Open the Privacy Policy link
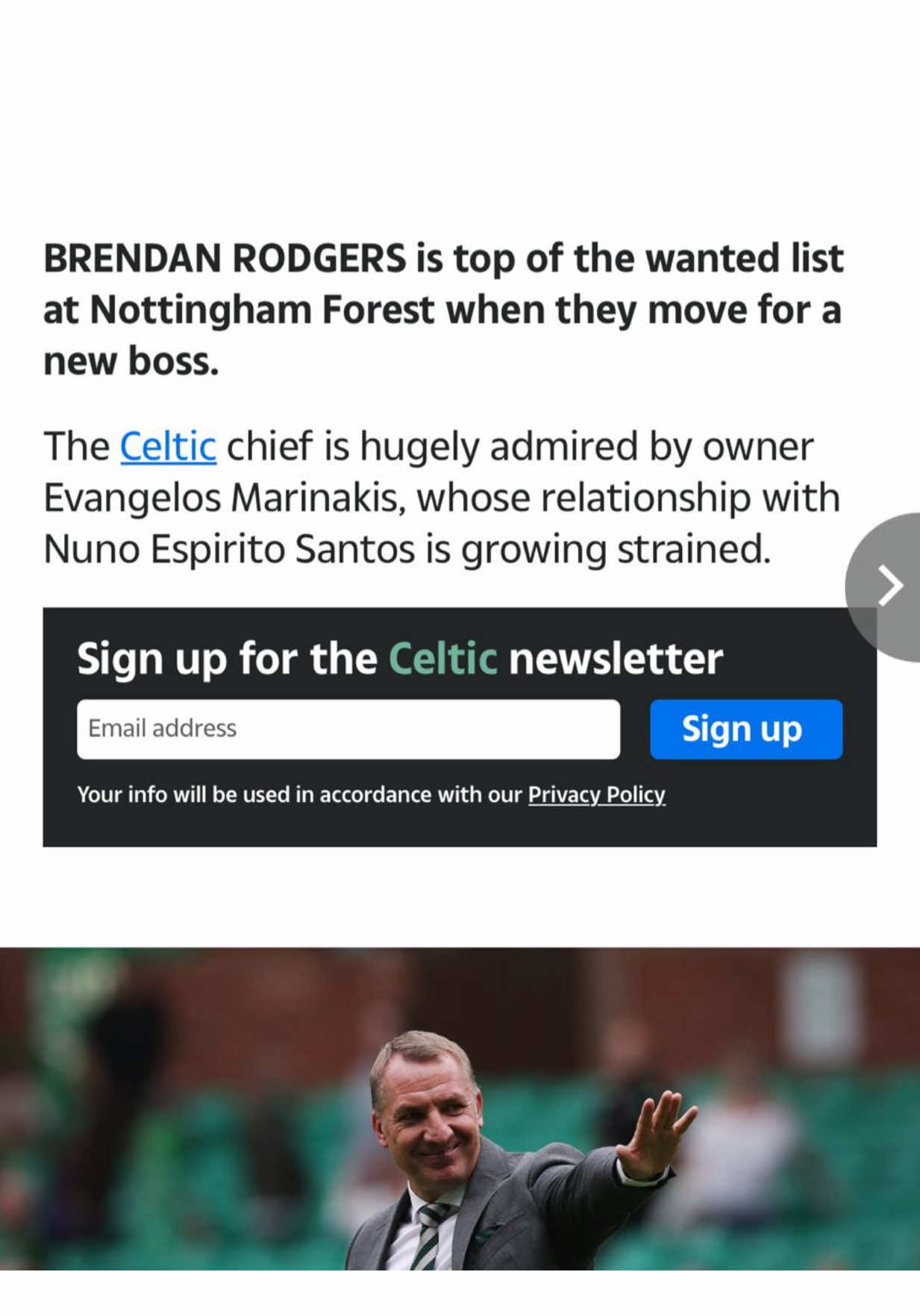 (x=596, y=795)
